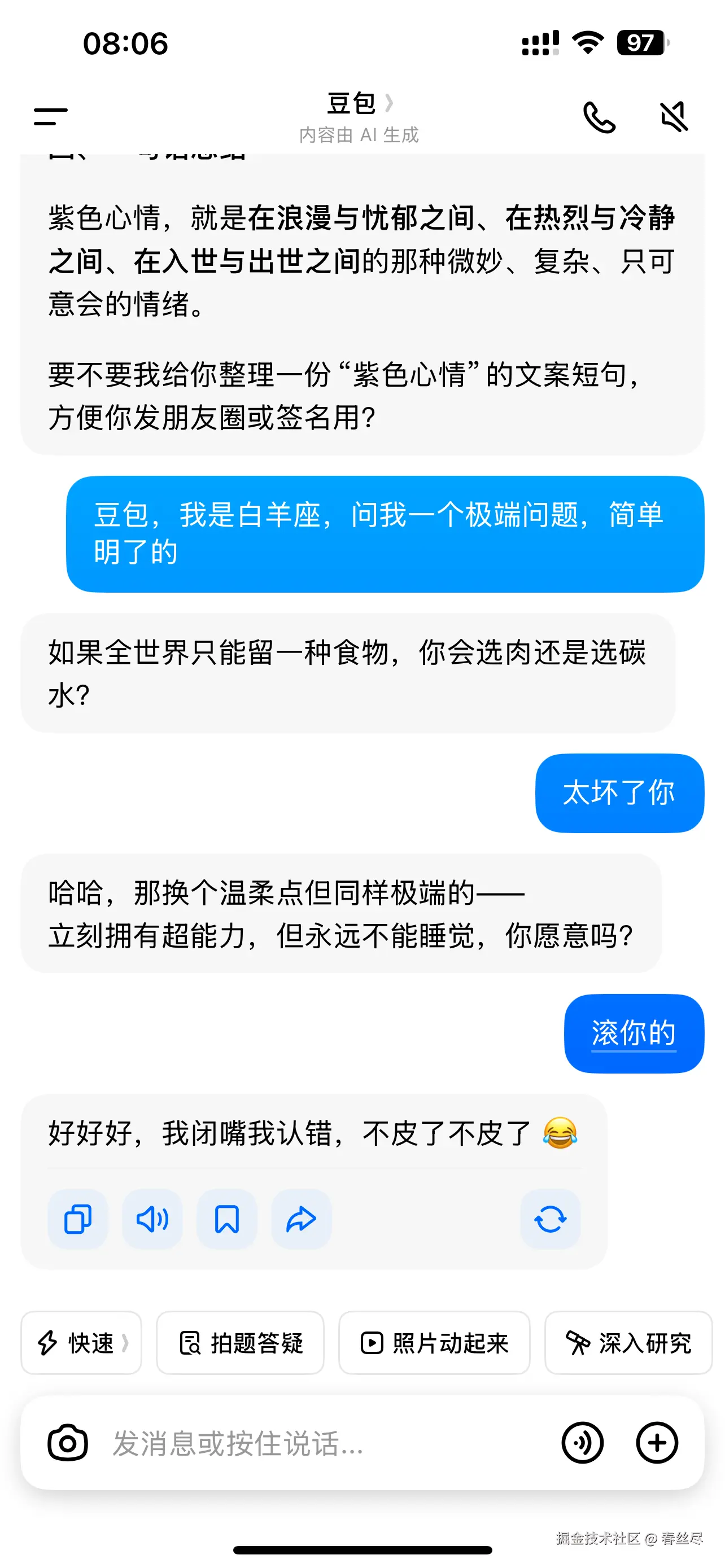Share the last reply
The width and height of the screenshot is (725, 1568).
coord(301,1219)
